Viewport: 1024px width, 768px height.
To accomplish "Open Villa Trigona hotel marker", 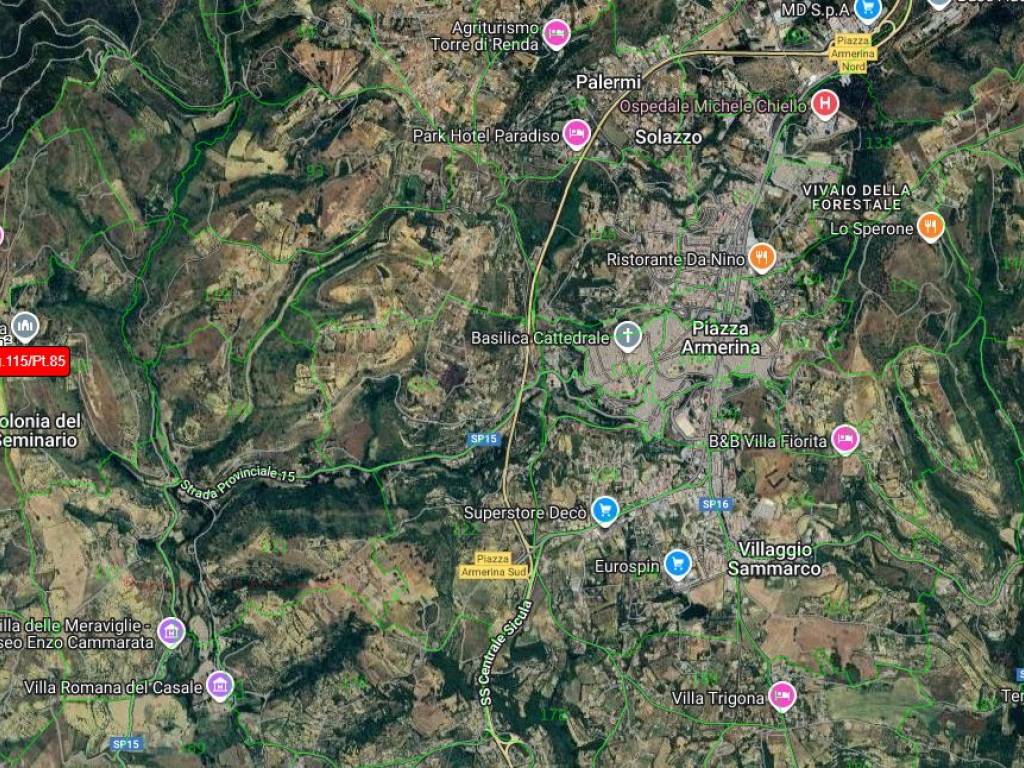I will point(782,696).
